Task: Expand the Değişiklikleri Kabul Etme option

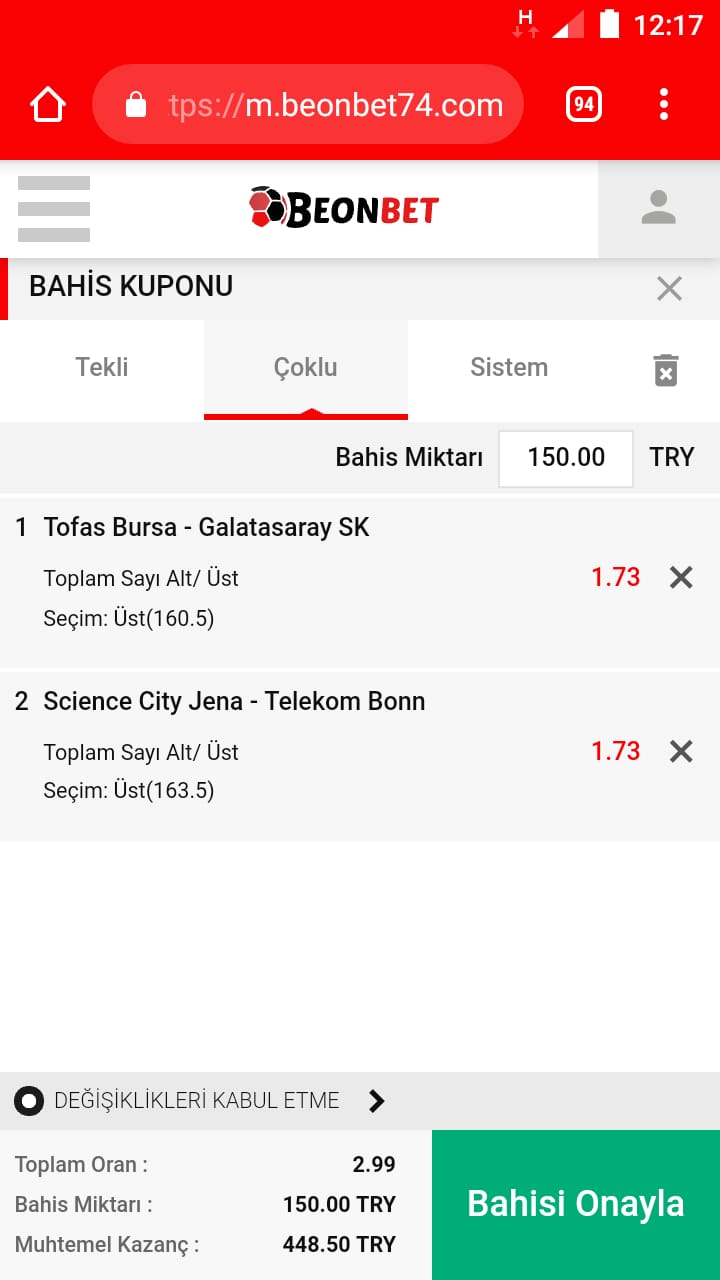Action: coord(200,1101)
